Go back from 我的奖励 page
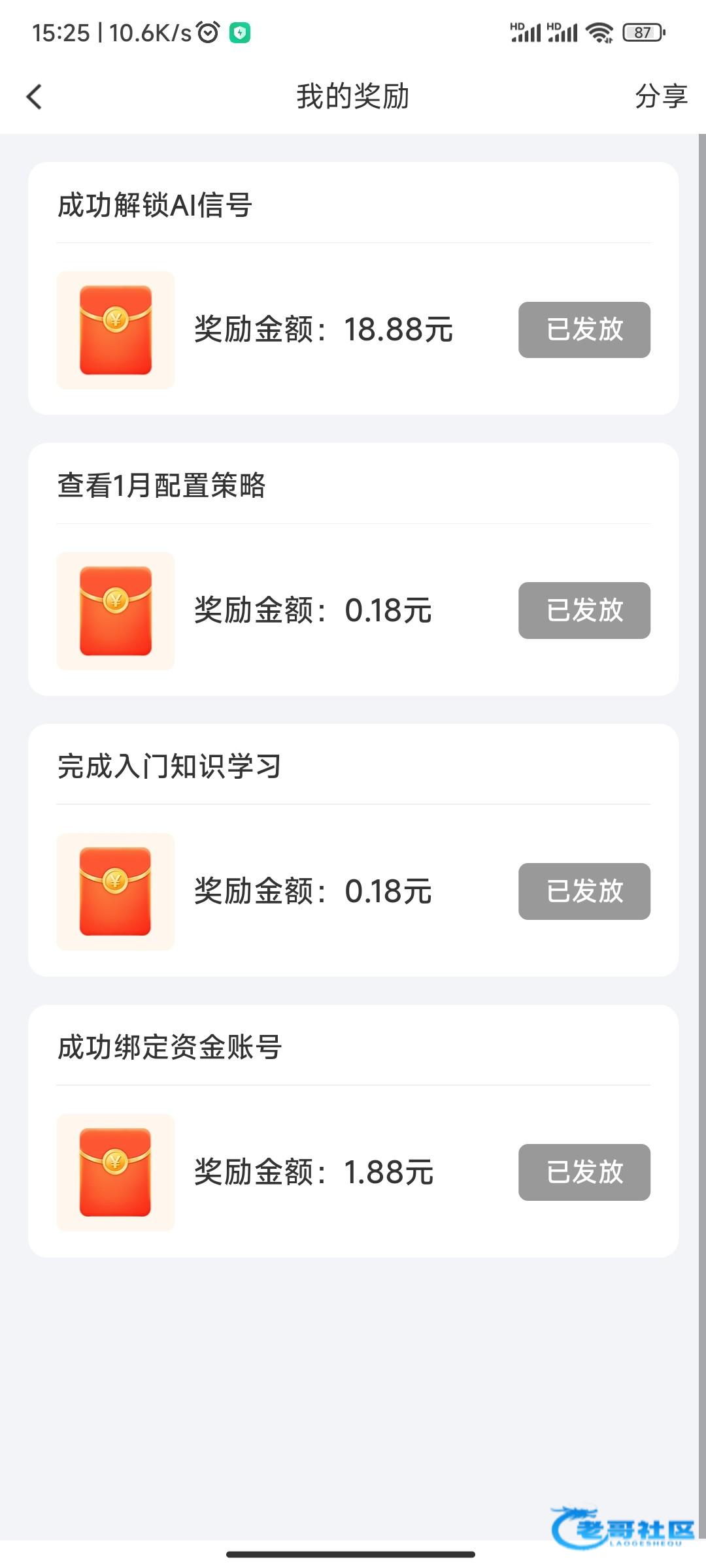The width and height of the screenshot is (706, 1568). [x=35, y=97]
